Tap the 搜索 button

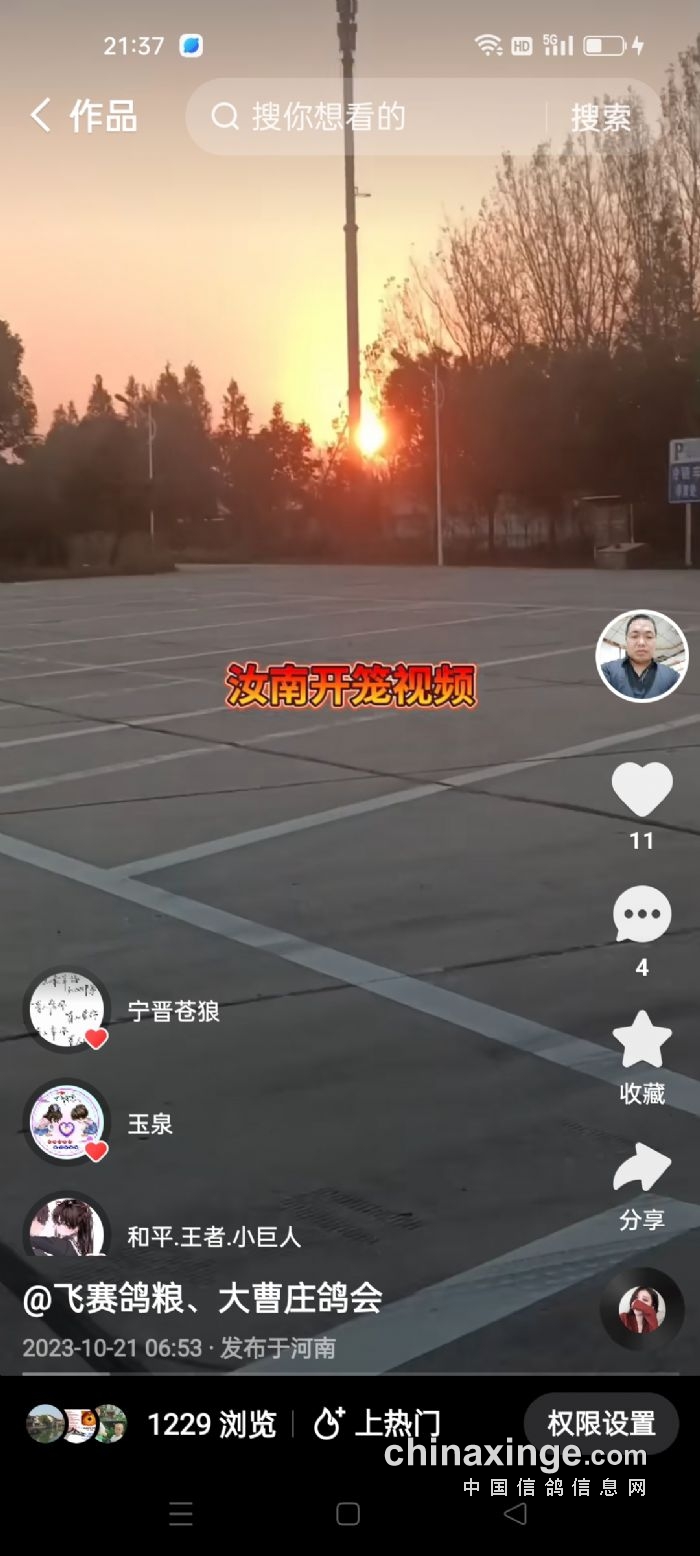click(601, 117)
